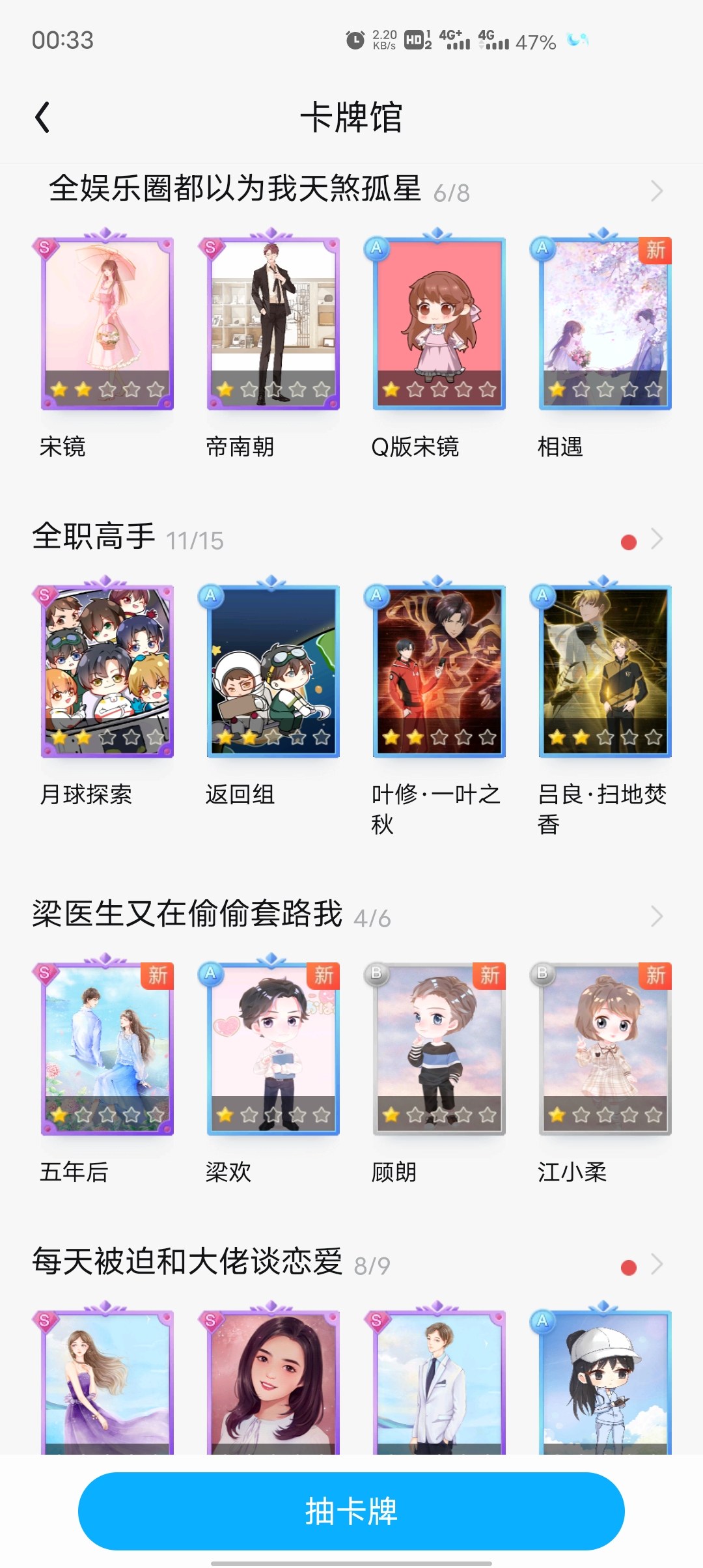The image size is (703, 1568).
Task: View the 江小柔 card
Action: point(605,1048)
